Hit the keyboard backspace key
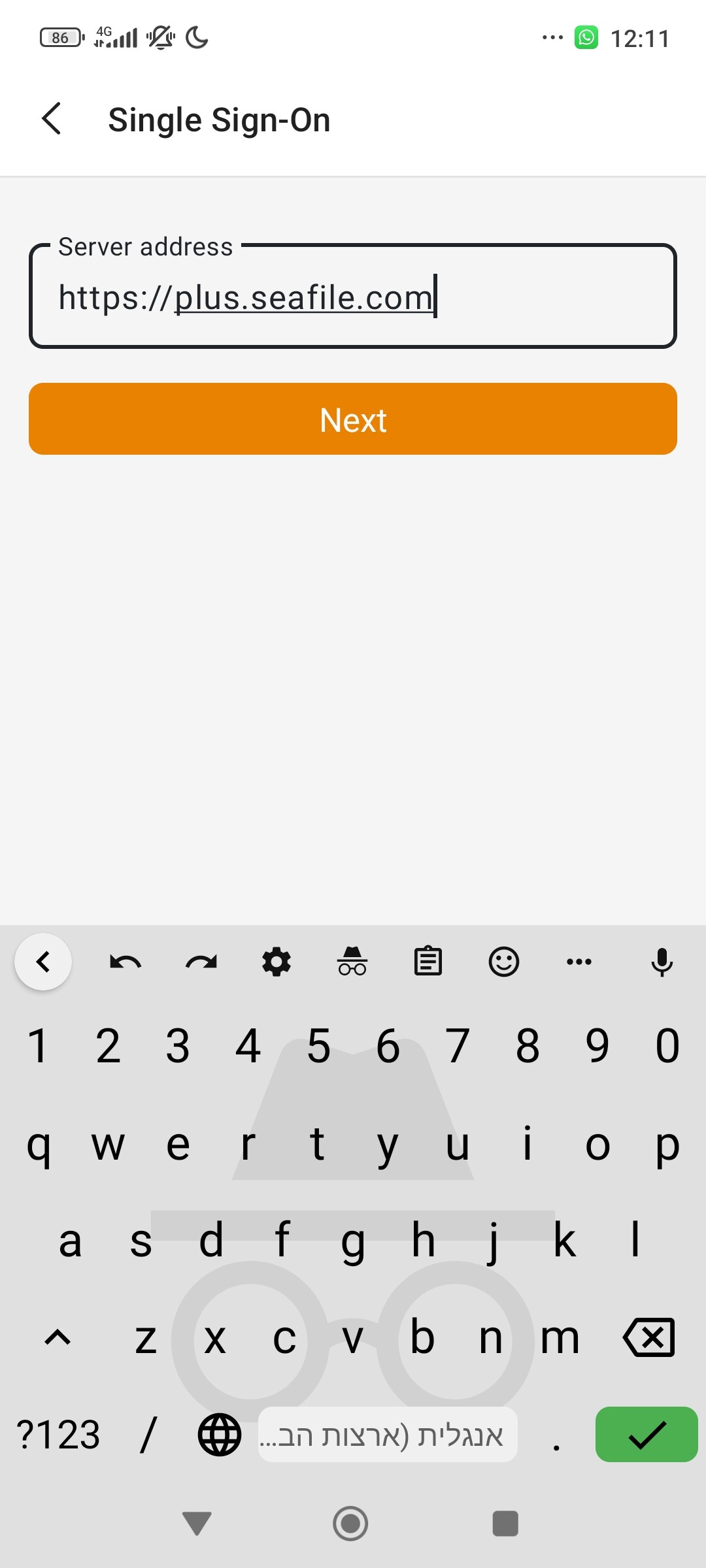This screenshot has height=1568, width=706. tap(649, 1337)
